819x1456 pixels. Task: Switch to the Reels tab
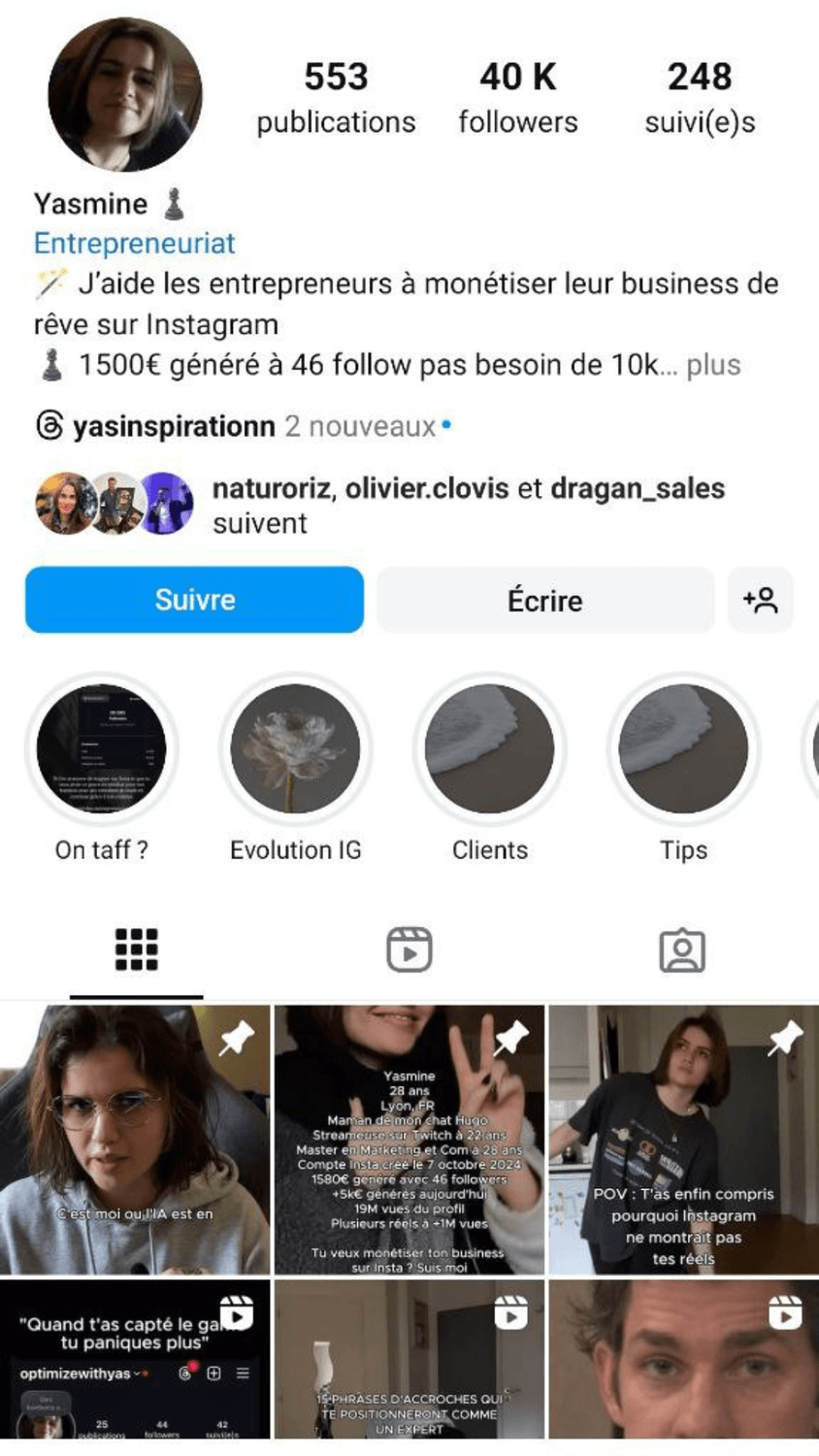(409, 949)
